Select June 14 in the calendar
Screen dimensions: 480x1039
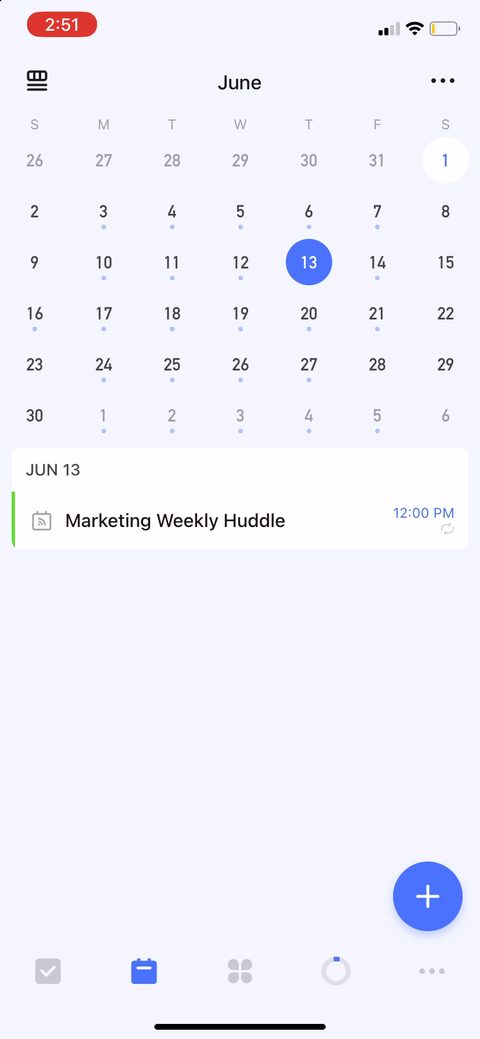(x=377, y=262)
